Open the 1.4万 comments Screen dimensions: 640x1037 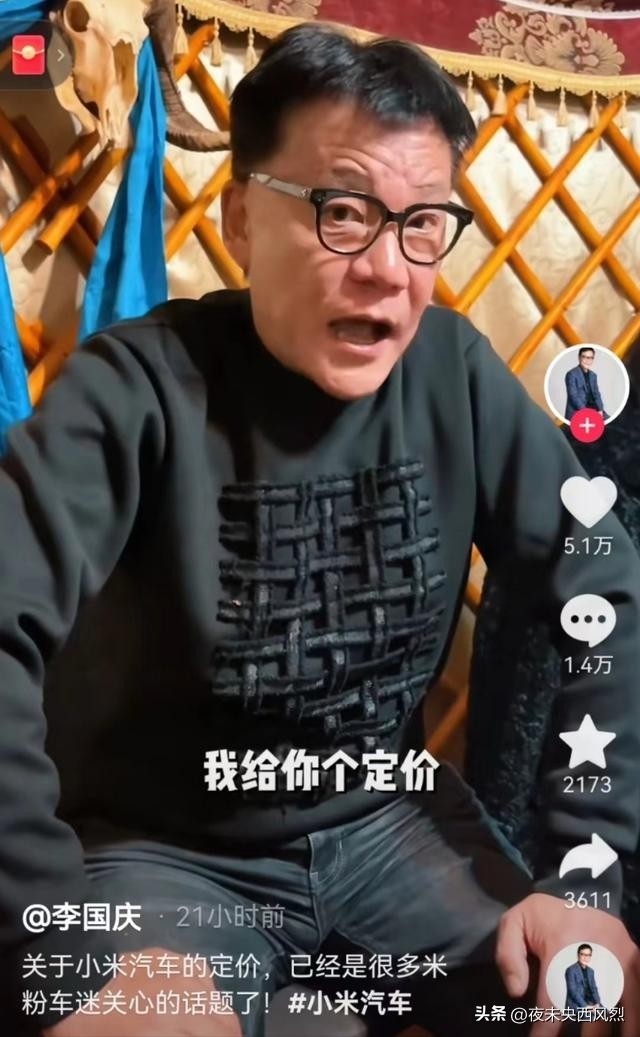click(x=588, y=620)
